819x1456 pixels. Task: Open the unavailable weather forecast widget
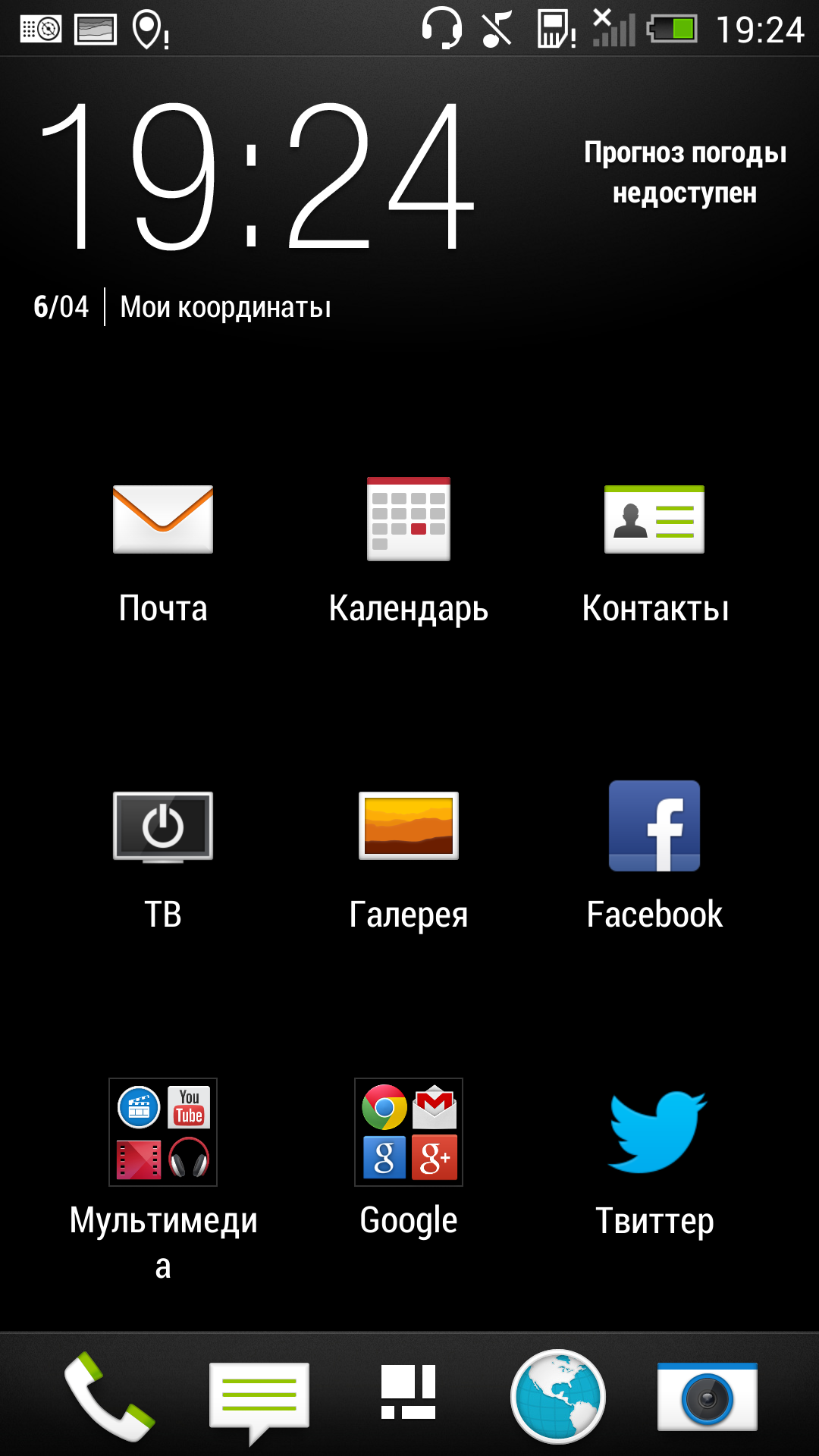pyautogui.click(x=685, y=174)
